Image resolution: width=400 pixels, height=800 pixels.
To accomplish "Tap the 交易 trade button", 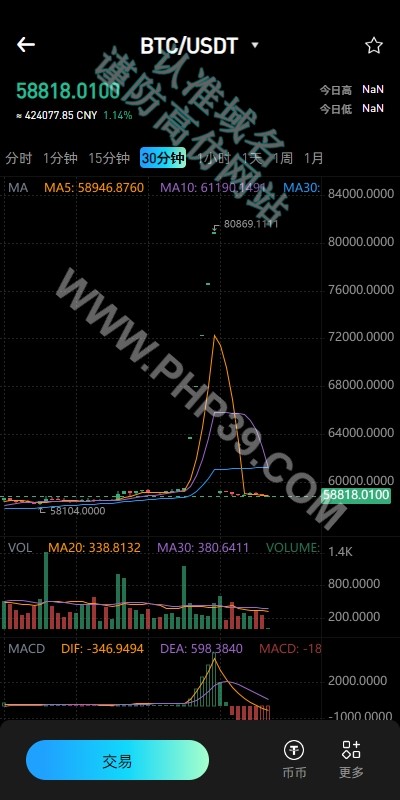I will click(117, 760).
